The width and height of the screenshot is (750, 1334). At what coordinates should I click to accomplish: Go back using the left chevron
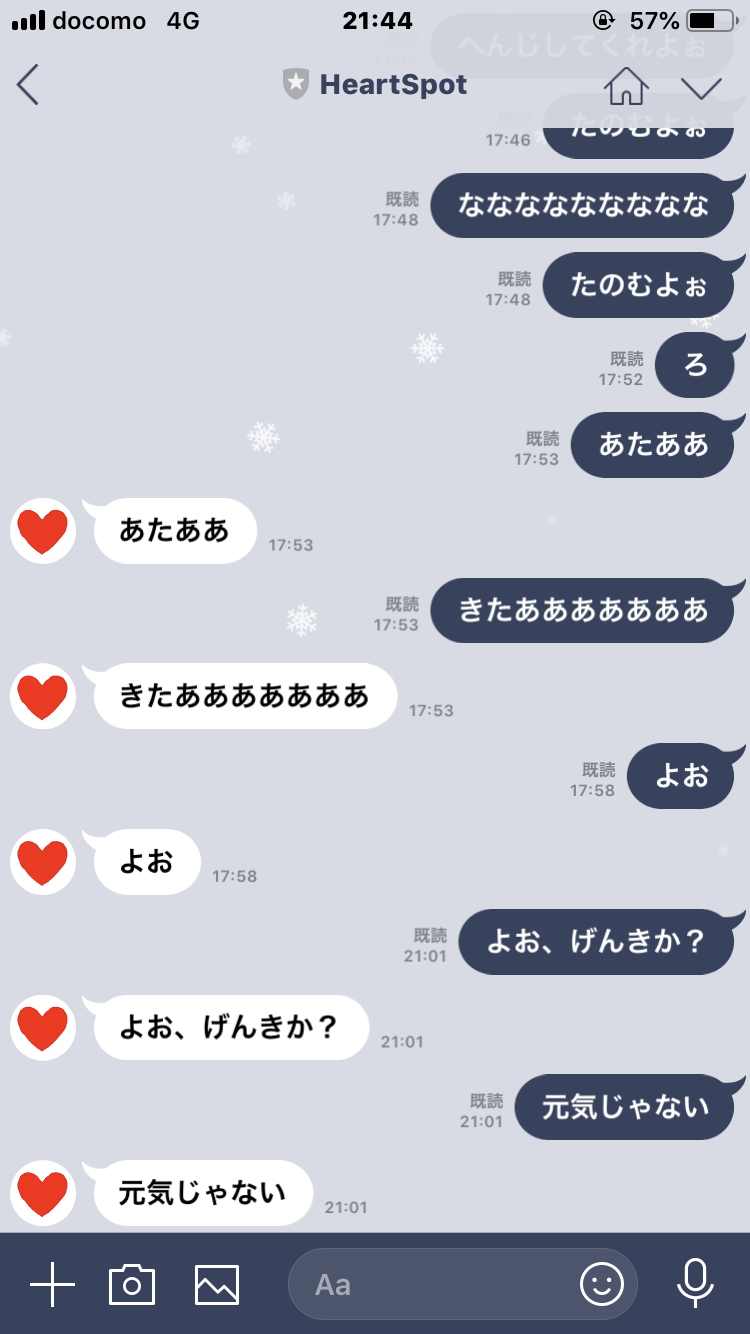tap(28, 85)
